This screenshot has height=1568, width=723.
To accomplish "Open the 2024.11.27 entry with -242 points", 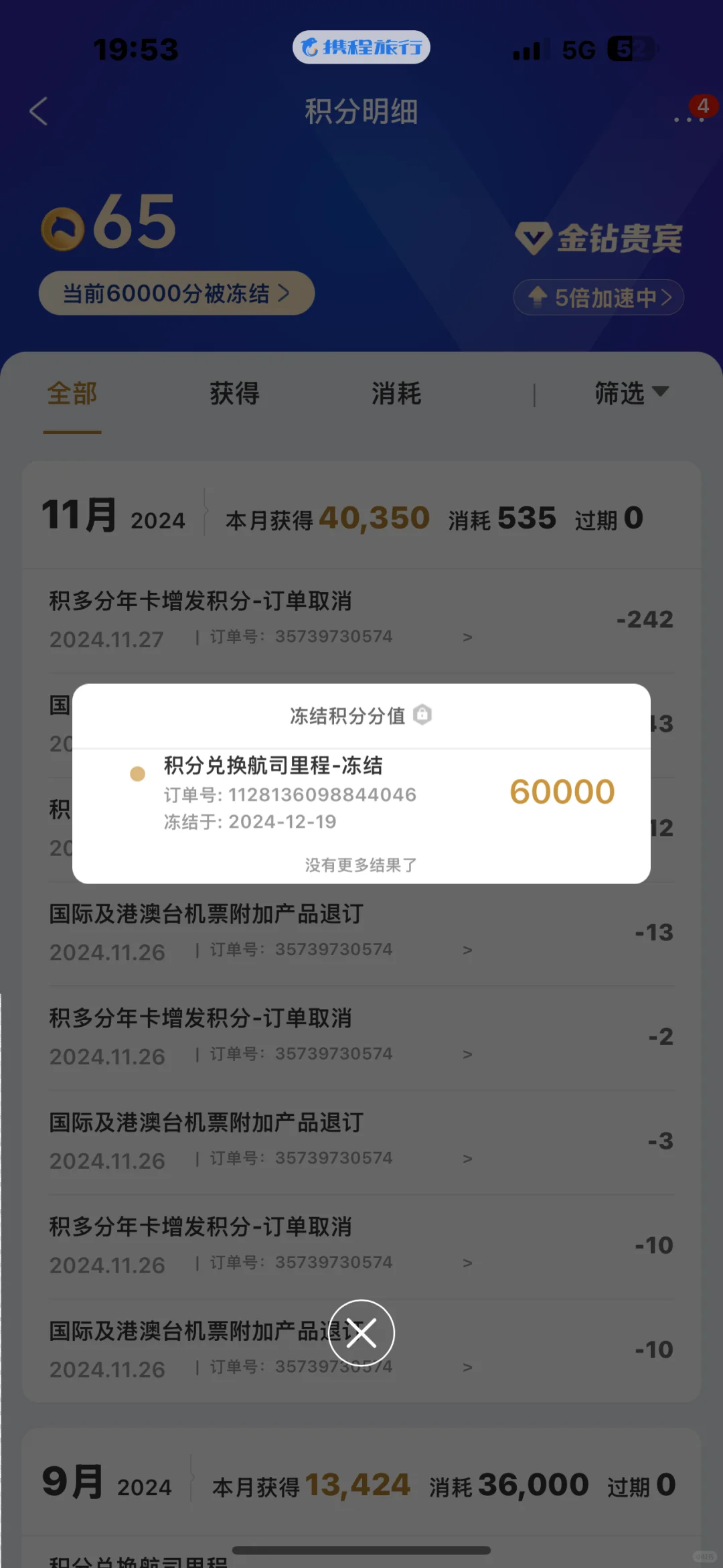I will [x=361, y=620].
